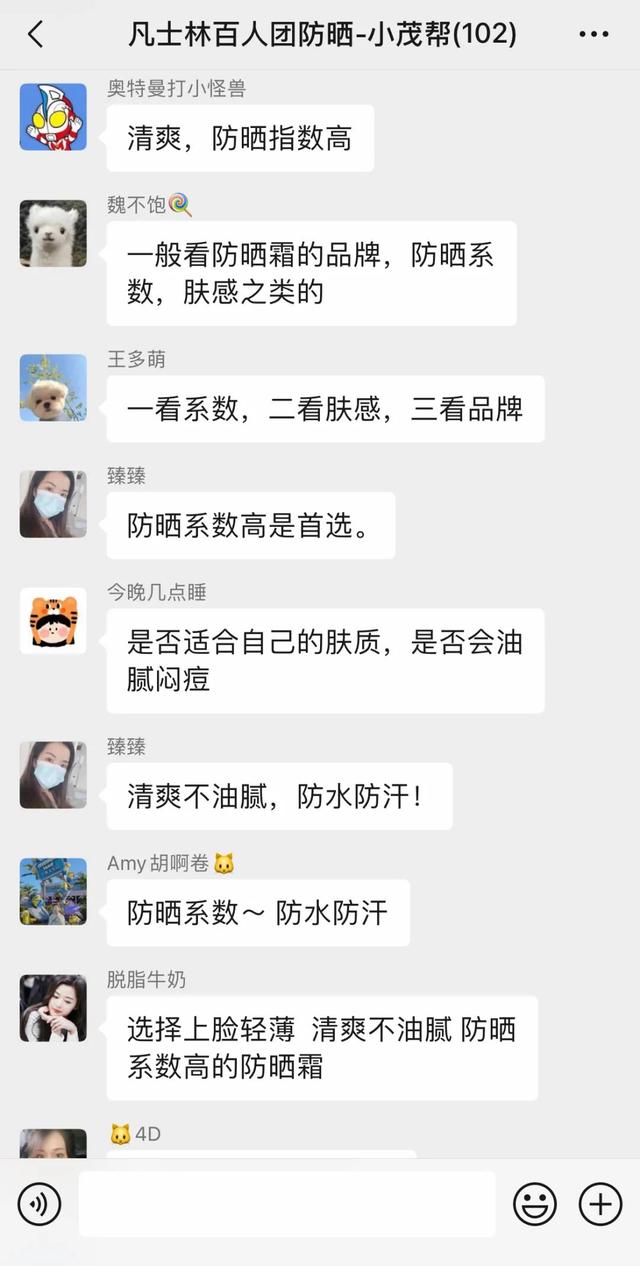View 奥特曼打小怪兽's profile avatar

pos(53,117)
